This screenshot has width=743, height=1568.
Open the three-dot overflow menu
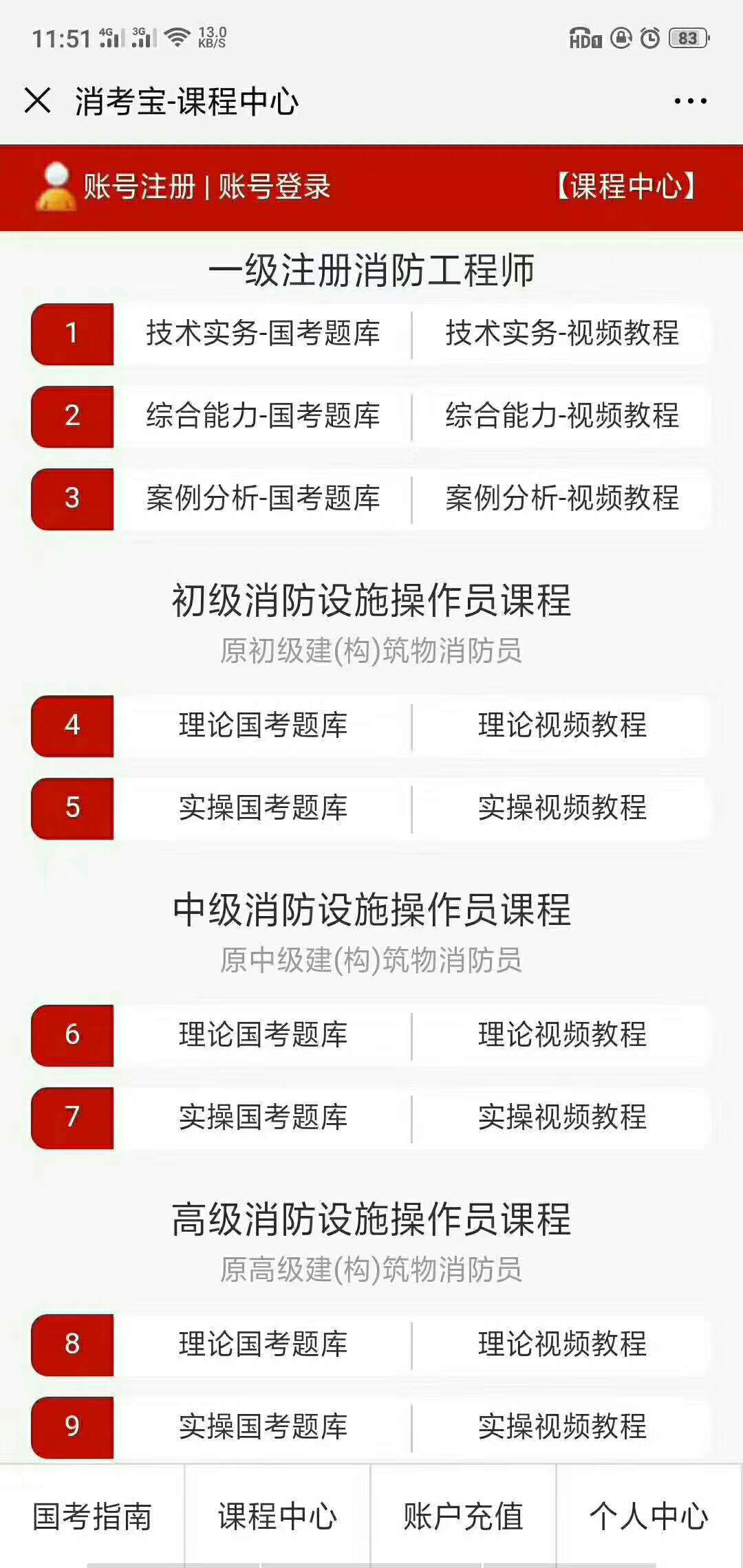pyautogui.click(x=690, y=101)
